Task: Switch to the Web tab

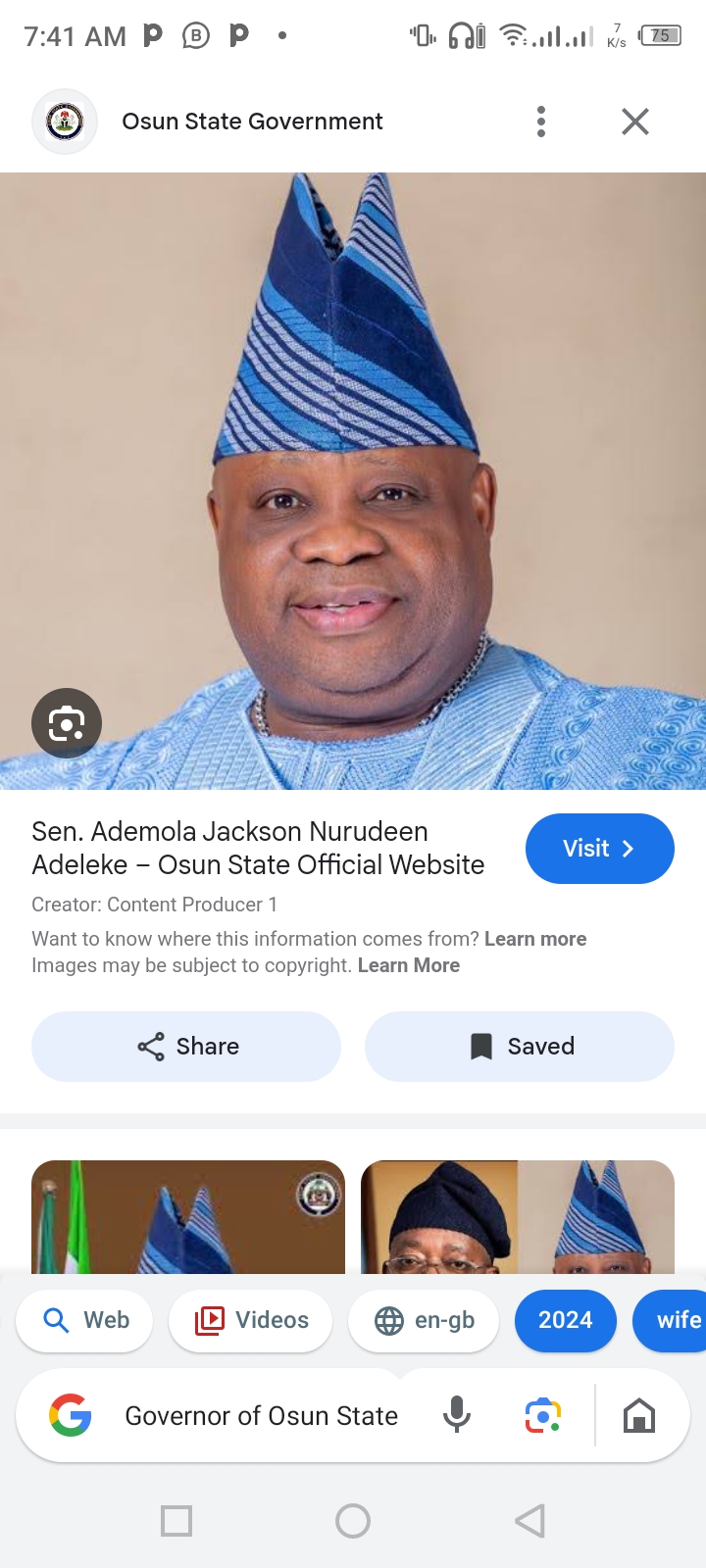Action: [x=84, y=1320]
